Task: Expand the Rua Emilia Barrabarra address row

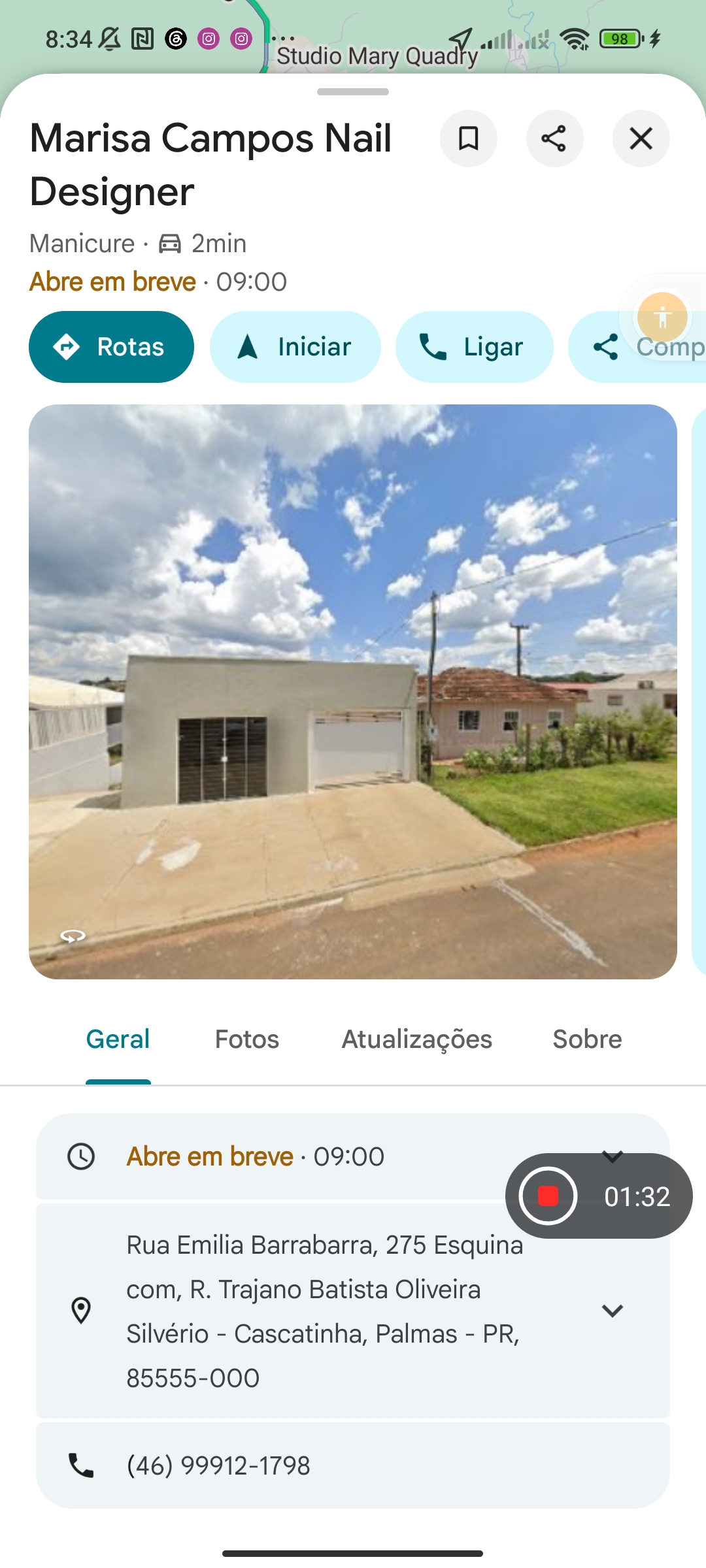Action: point(353,1311)
